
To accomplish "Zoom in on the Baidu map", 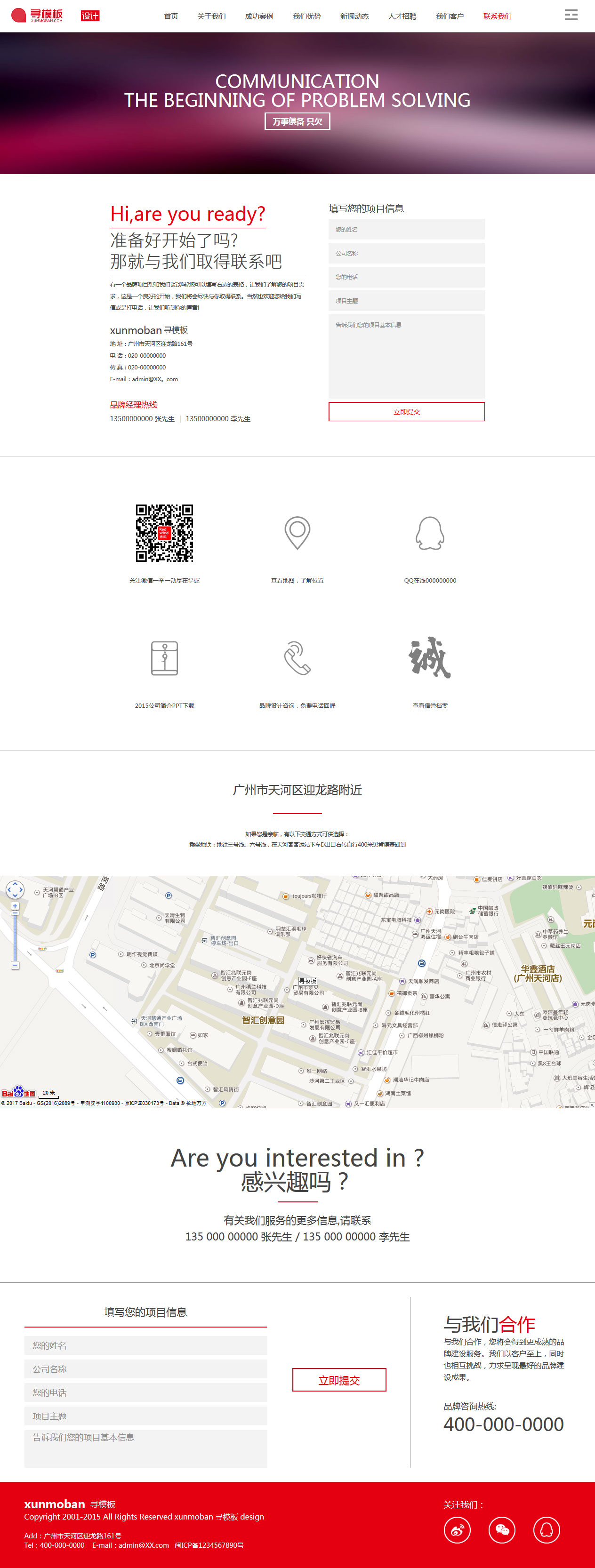I will (x=15, y=906).
